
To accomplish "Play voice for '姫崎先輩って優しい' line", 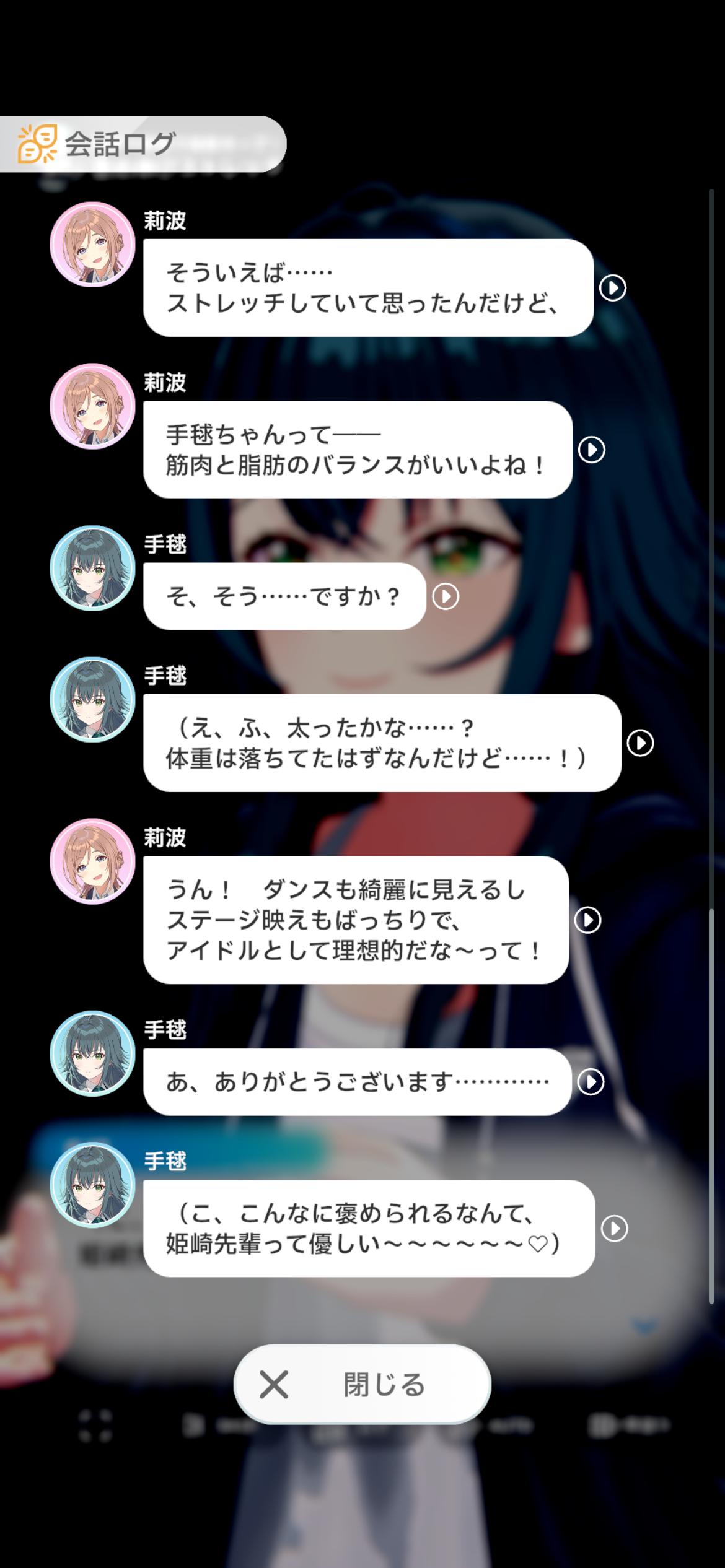I will pos(614,1228).
